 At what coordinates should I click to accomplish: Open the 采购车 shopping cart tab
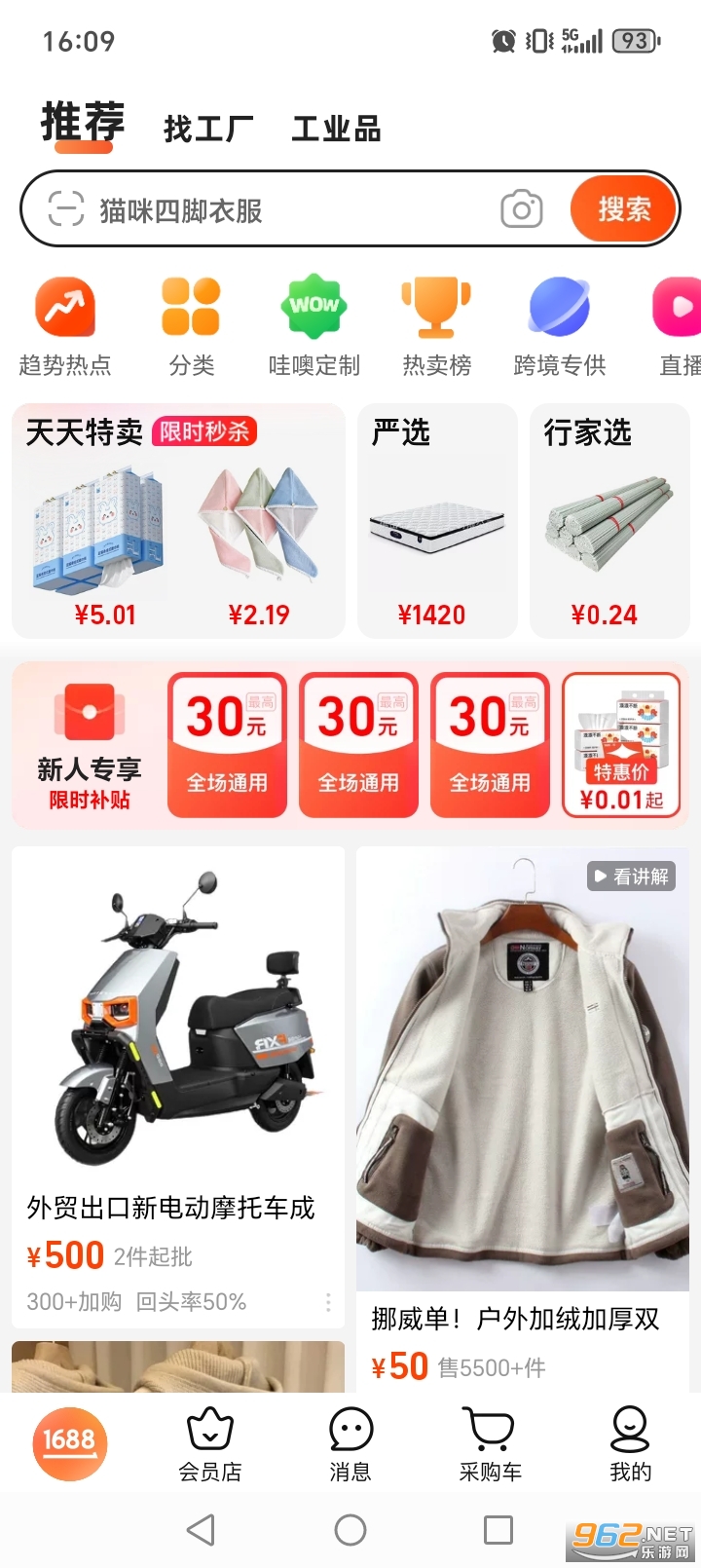(490, 1444)
